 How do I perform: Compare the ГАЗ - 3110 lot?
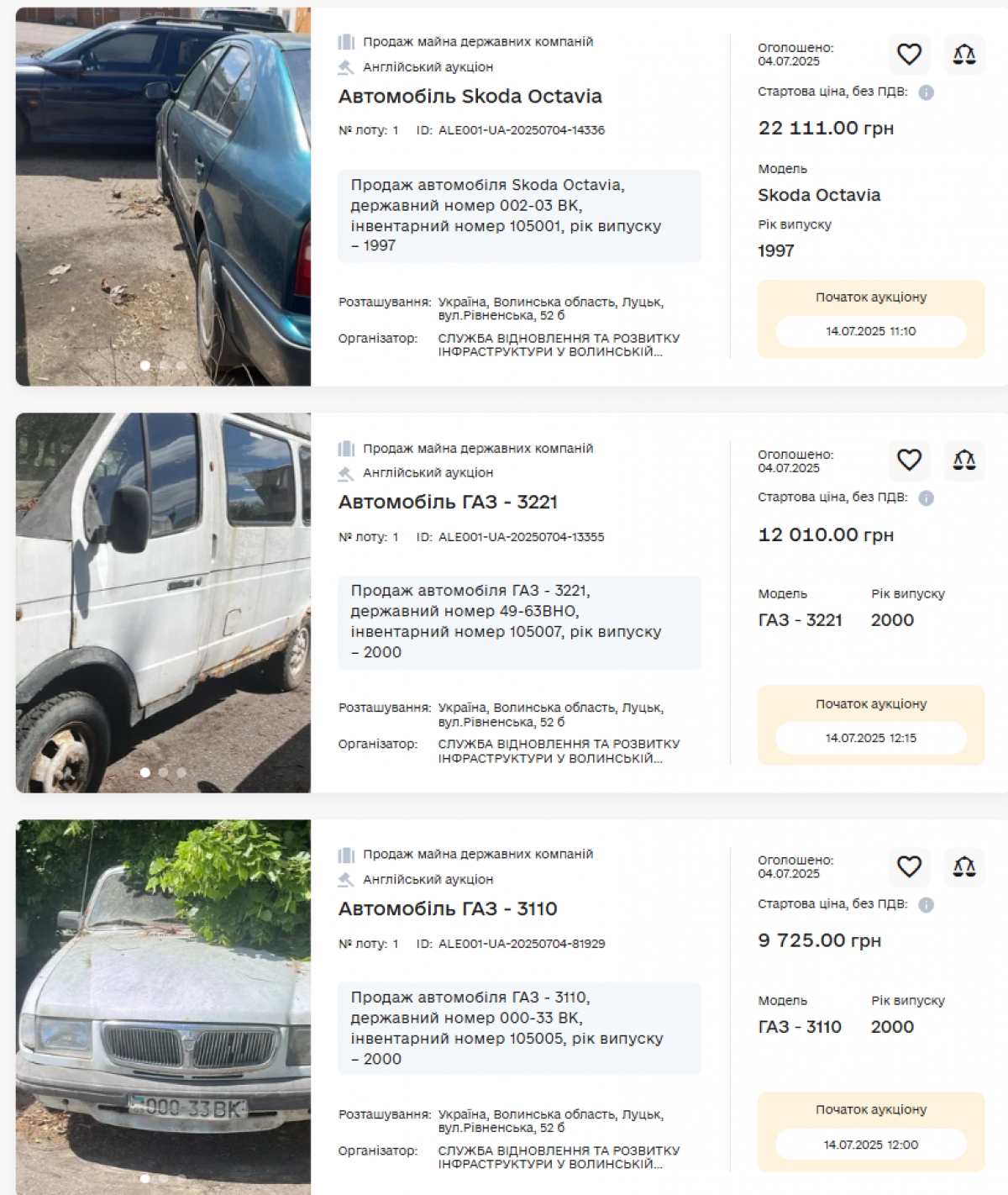pyautogui.click(x=963, y=866)
